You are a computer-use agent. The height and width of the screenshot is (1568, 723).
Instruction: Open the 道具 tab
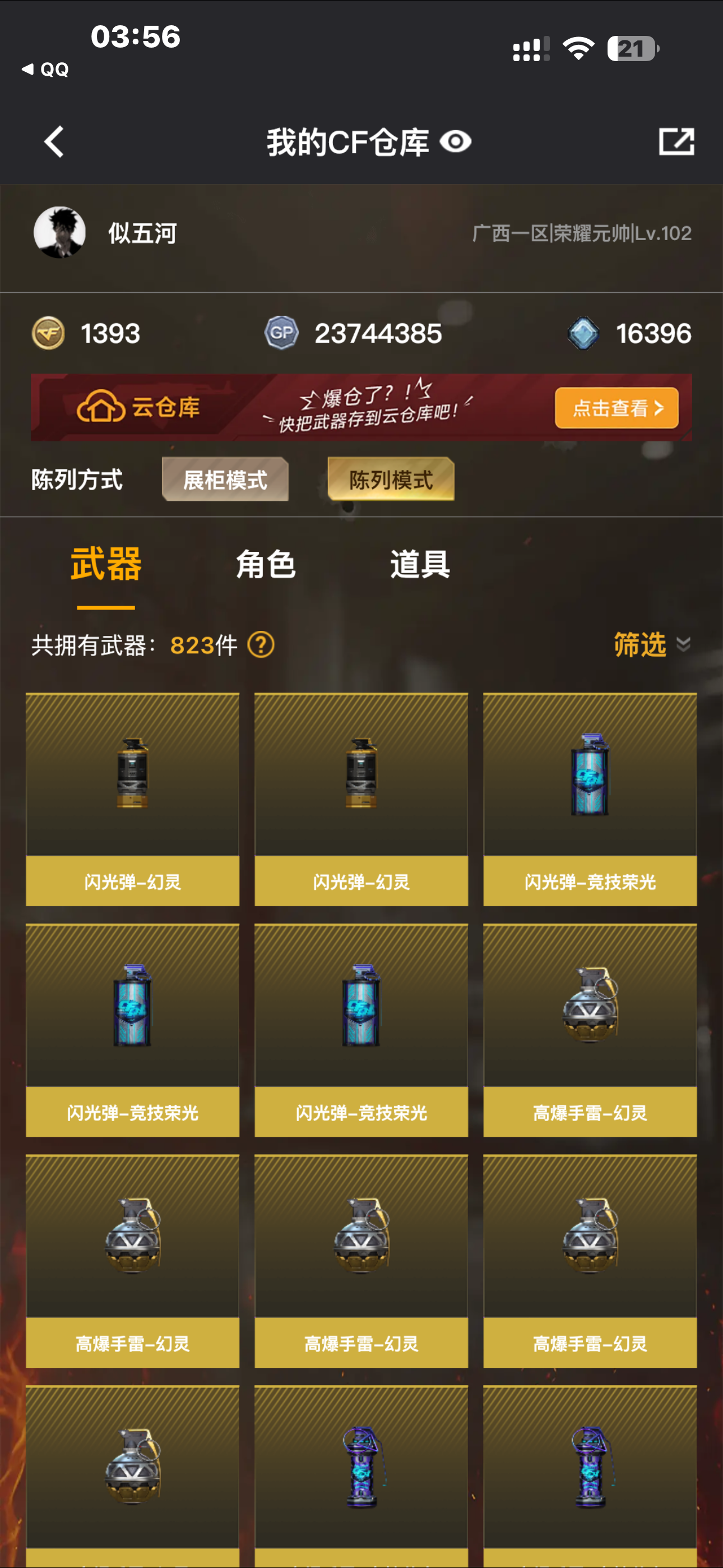pos(420,564)
